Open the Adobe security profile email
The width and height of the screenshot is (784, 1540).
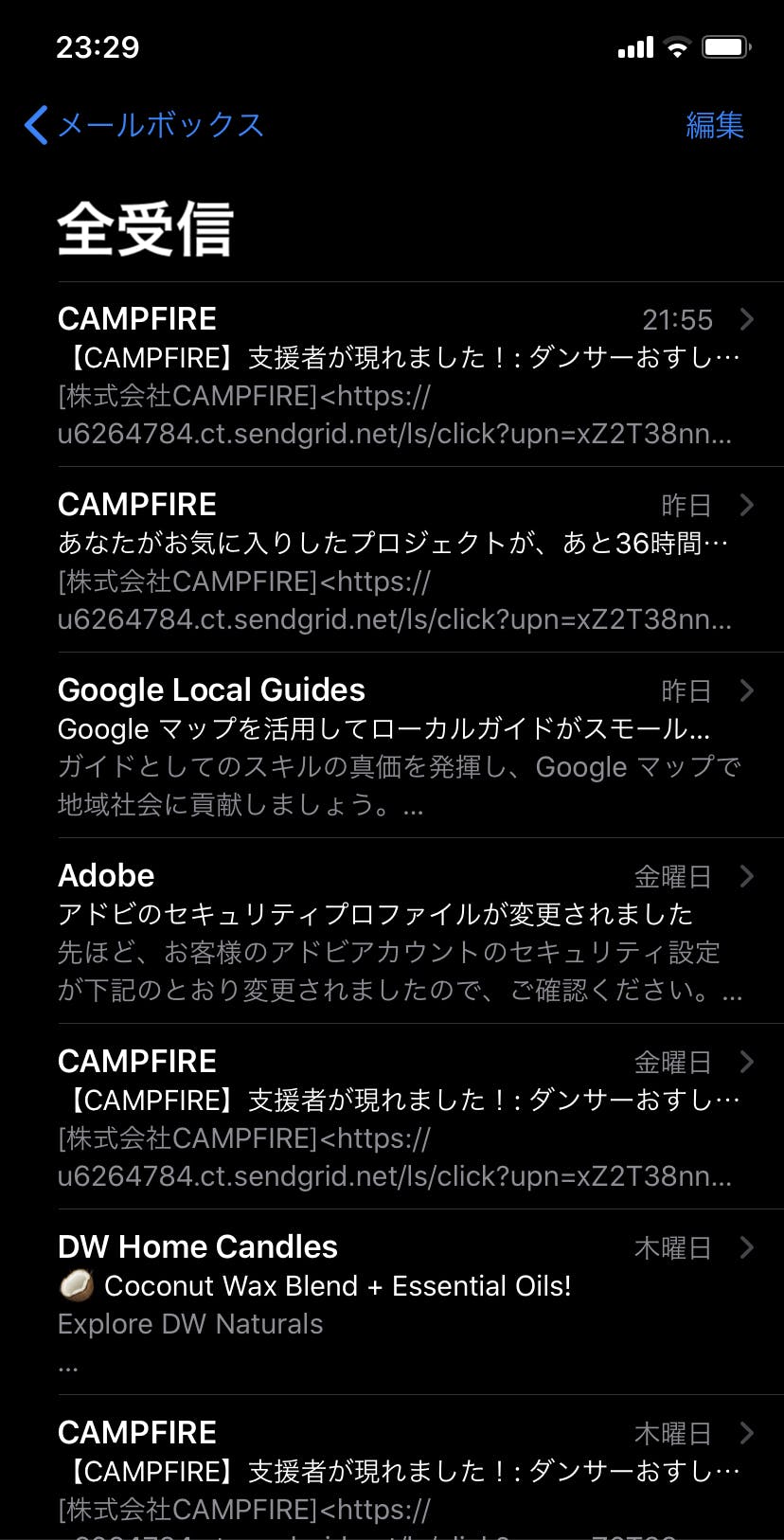[398, 932]
